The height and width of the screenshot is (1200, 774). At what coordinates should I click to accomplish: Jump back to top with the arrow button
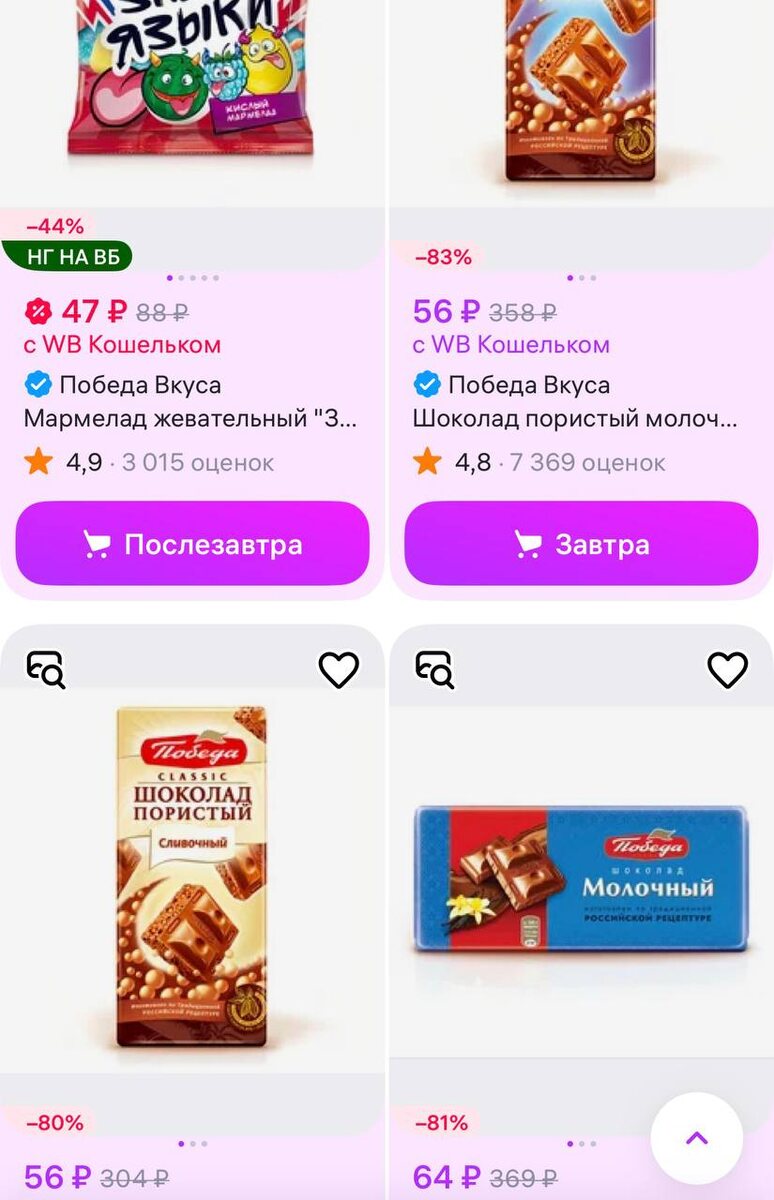(697, 1138)
